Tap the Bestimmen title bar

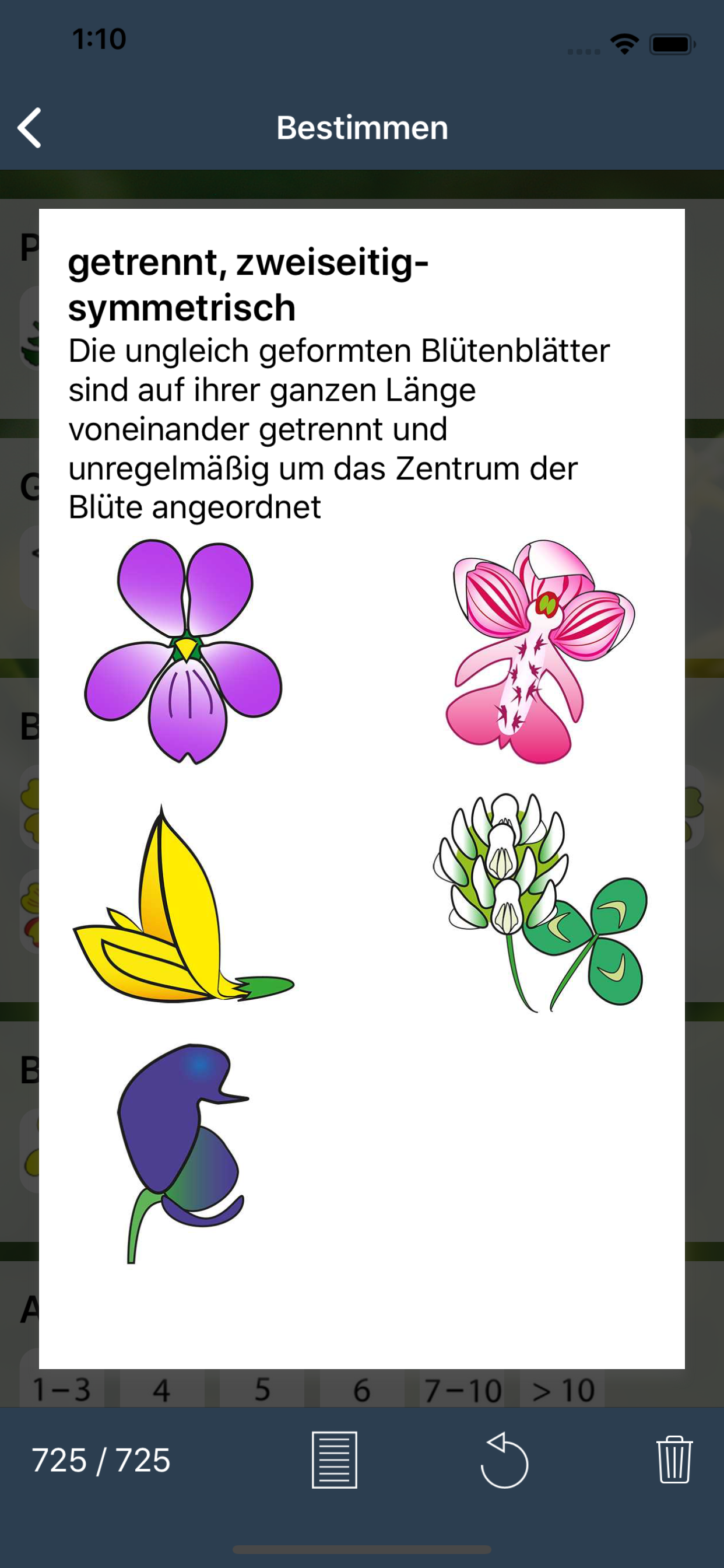click(362, 128)
